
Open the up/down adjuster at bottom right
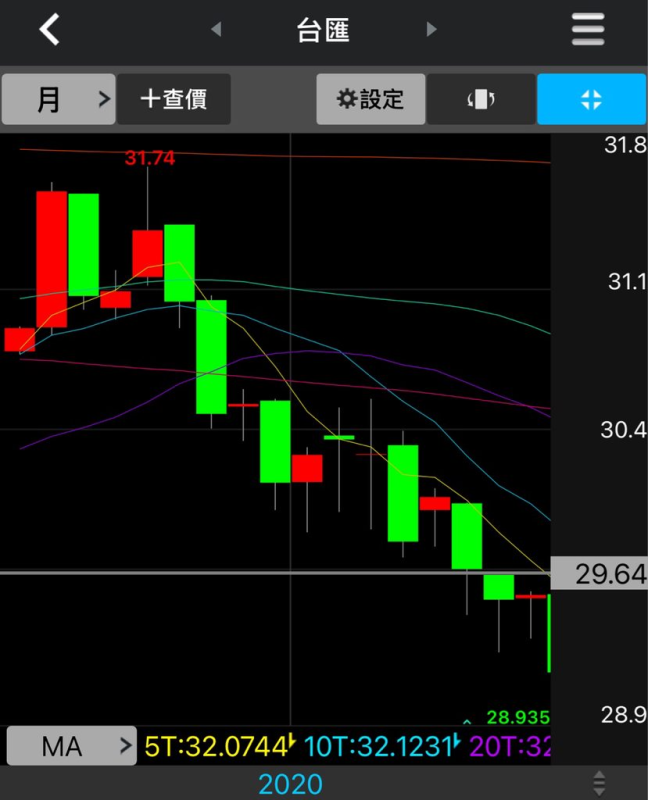(599, 782)
